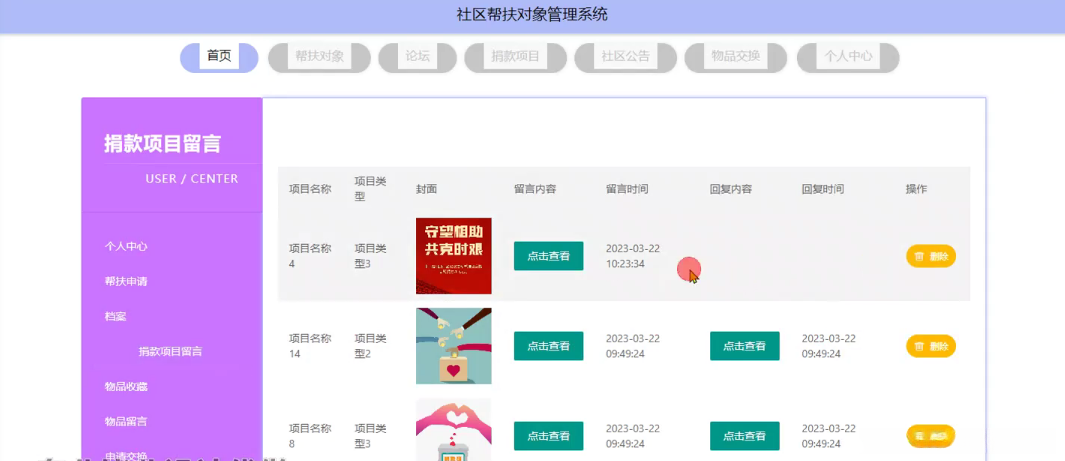Image resolution: width=1065 pixels, height=461 pixels.
Task: Select the 社区公告 tab
Action: coord(625,57)
